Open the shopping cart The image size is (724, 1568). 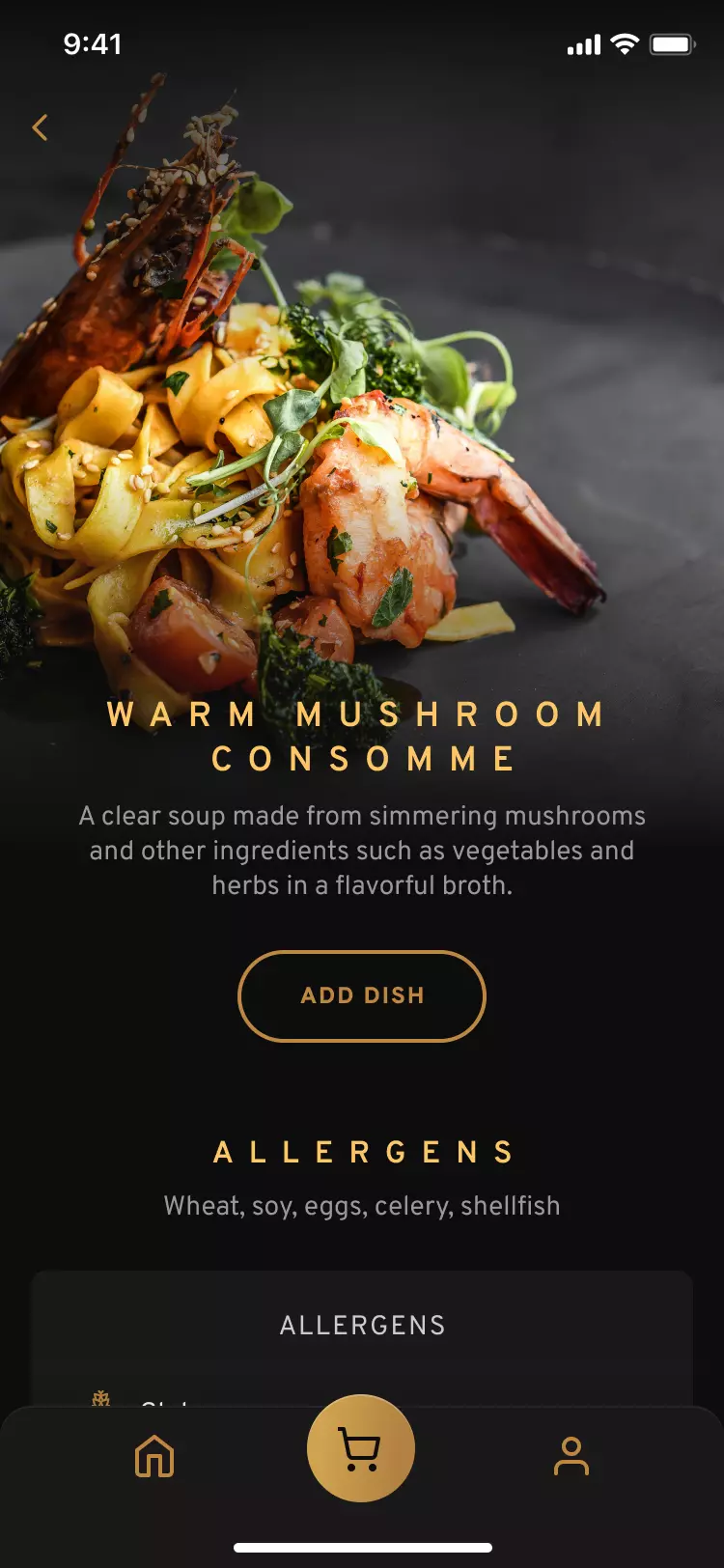coord(361,1448)
